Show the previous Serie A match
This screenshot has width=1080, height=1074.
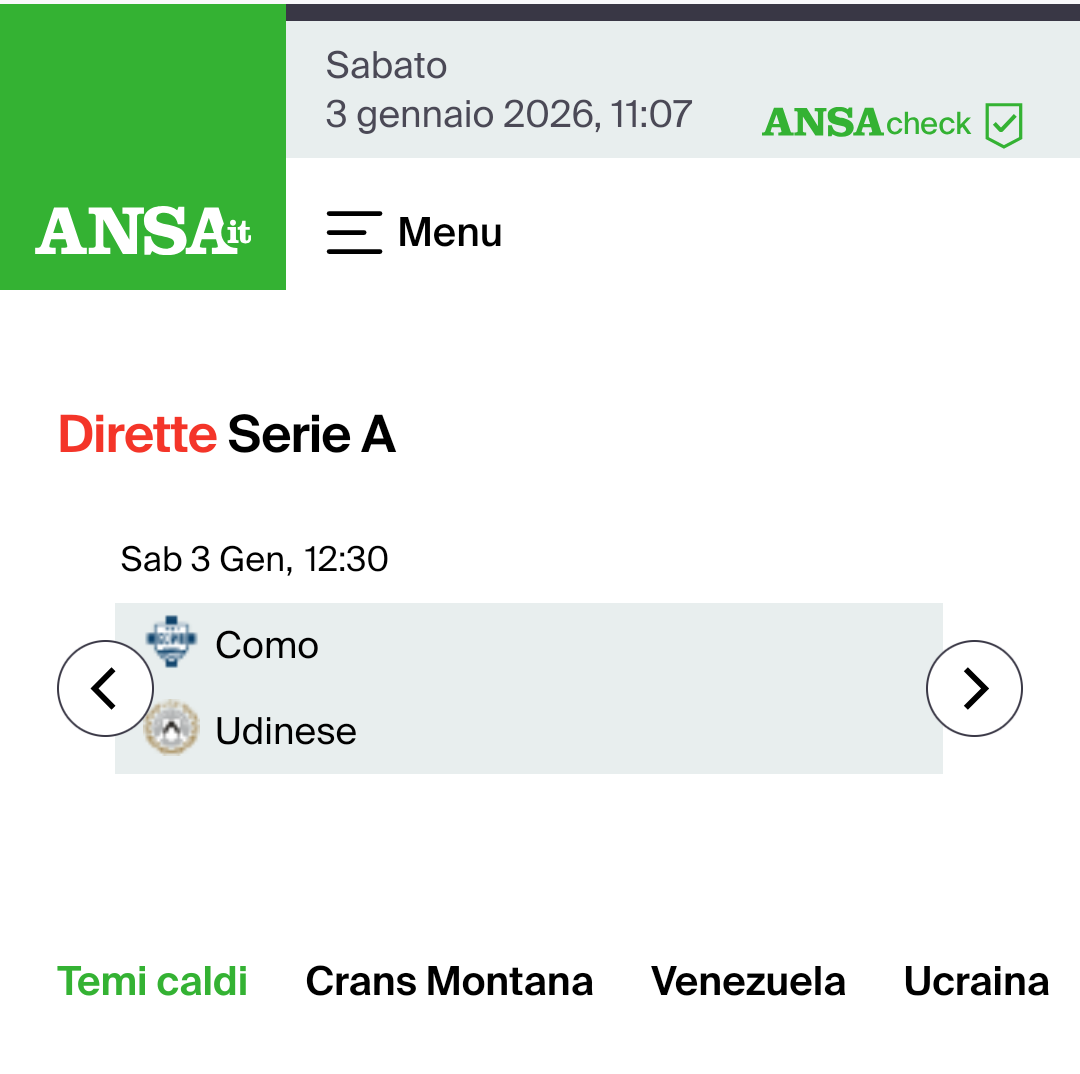click(105, 688)
